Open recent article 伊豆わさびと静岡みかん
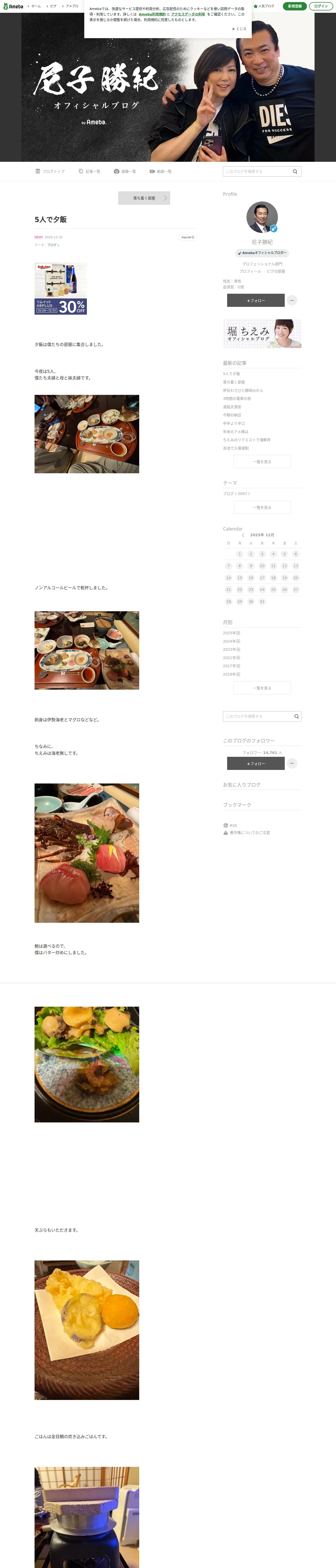The image size is (336, 1568). (243, 390)
